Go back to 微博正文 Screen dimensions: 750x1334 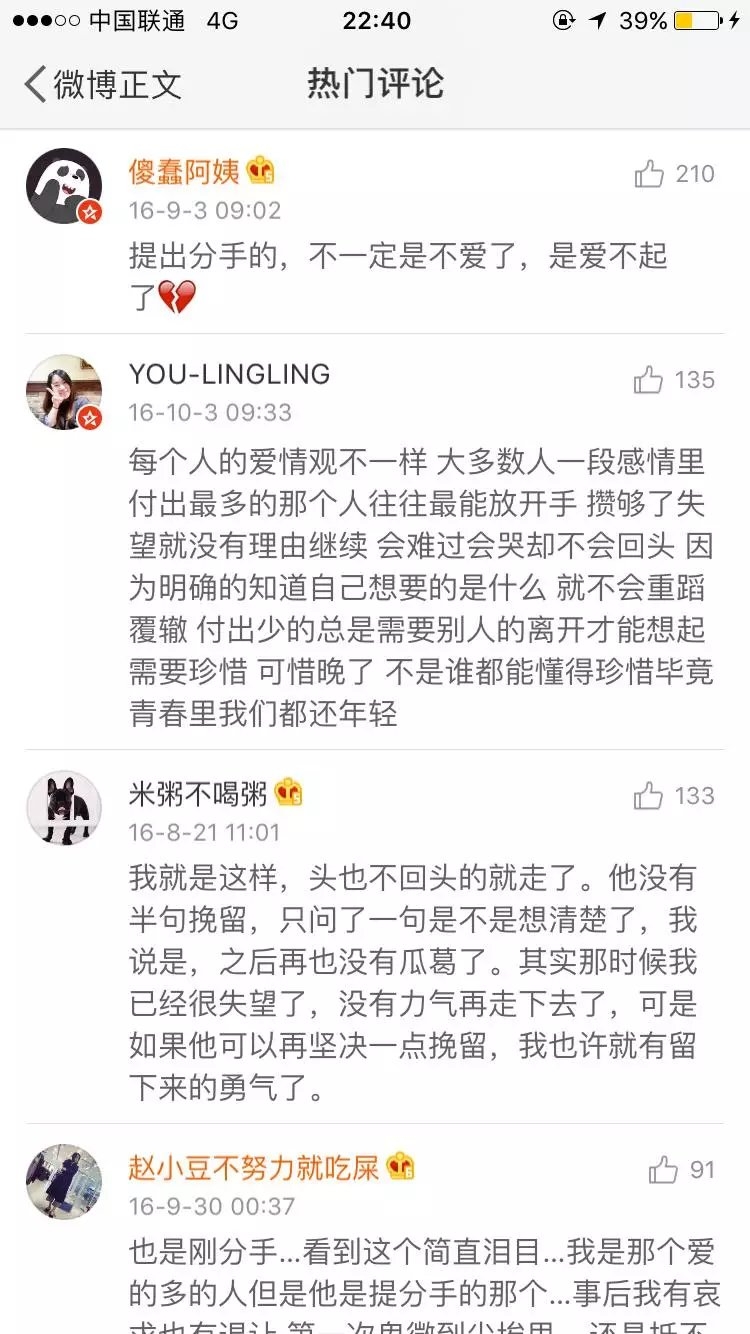[x=103, y=84]
